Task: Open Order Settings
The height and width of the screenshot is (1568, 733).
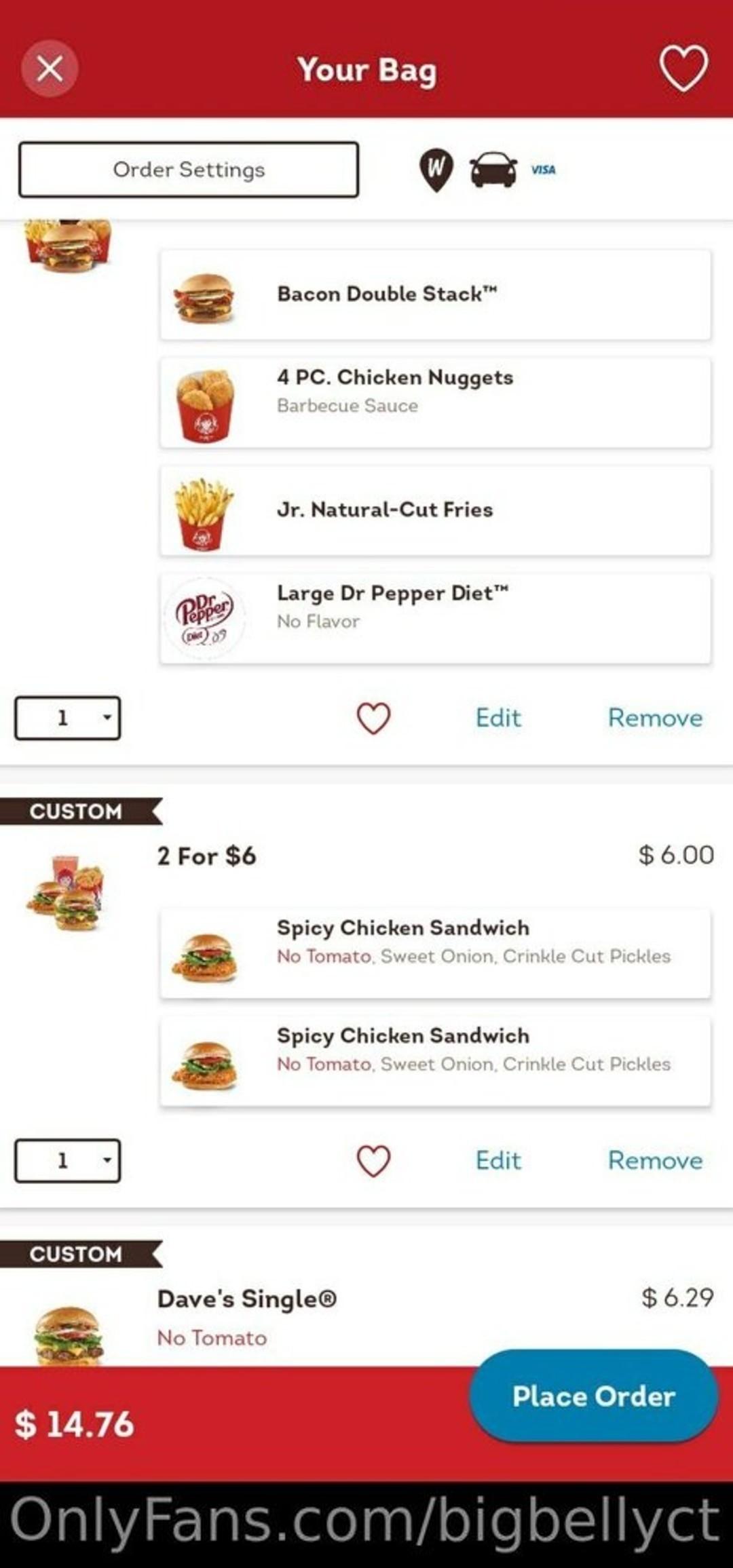Action: [189, 170]
